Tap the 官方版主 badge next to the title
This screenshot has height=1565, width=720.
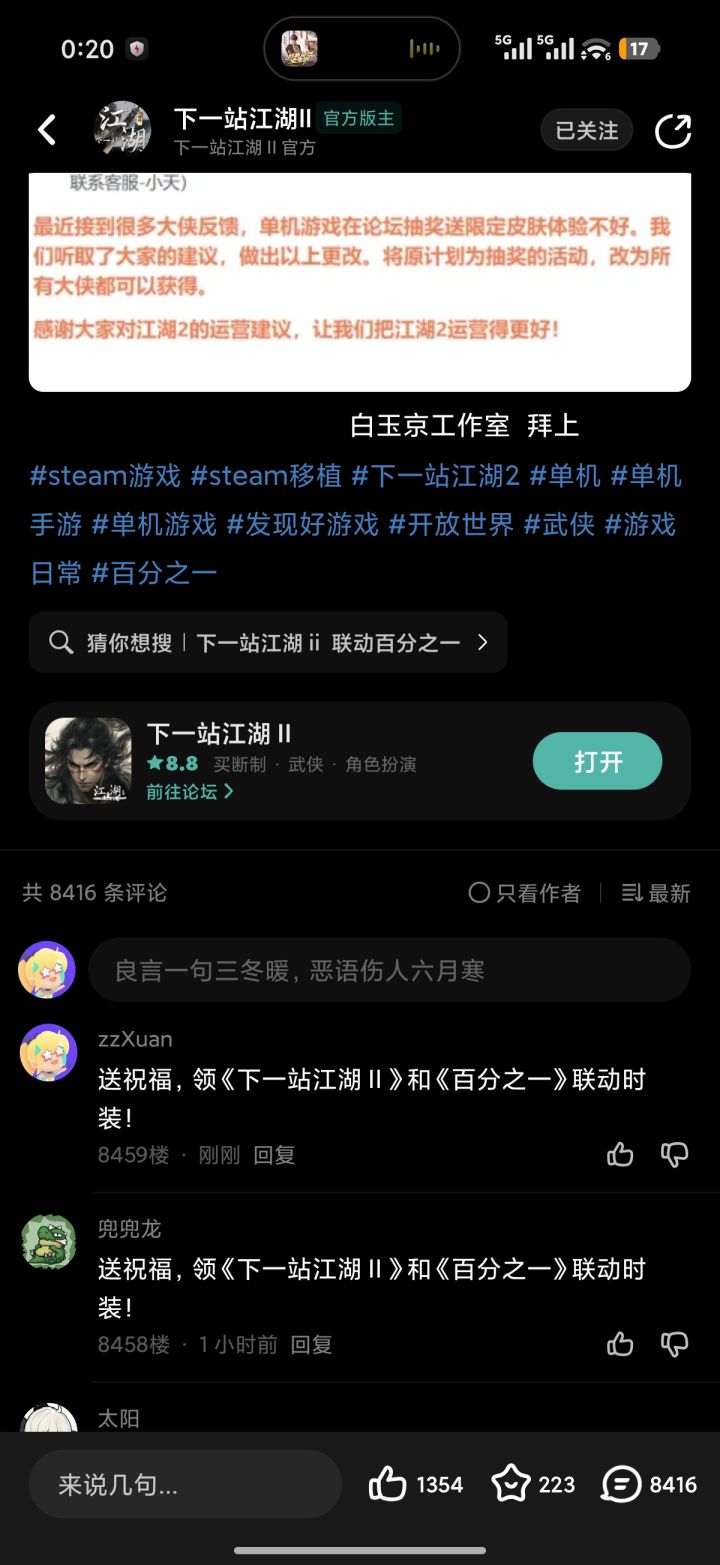click(x=357, y=117)
